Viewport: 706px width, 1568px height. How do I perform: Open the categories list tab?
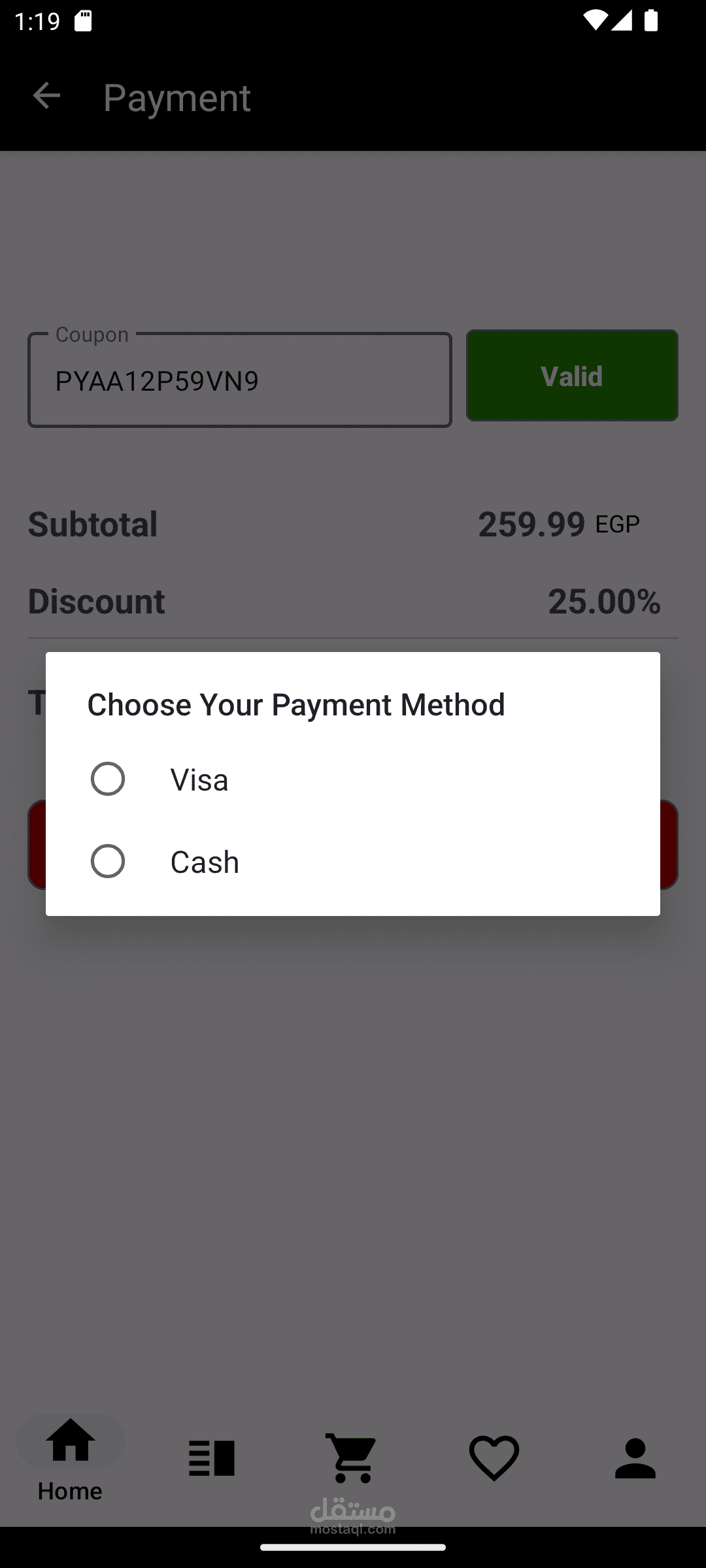(212, 1458)
